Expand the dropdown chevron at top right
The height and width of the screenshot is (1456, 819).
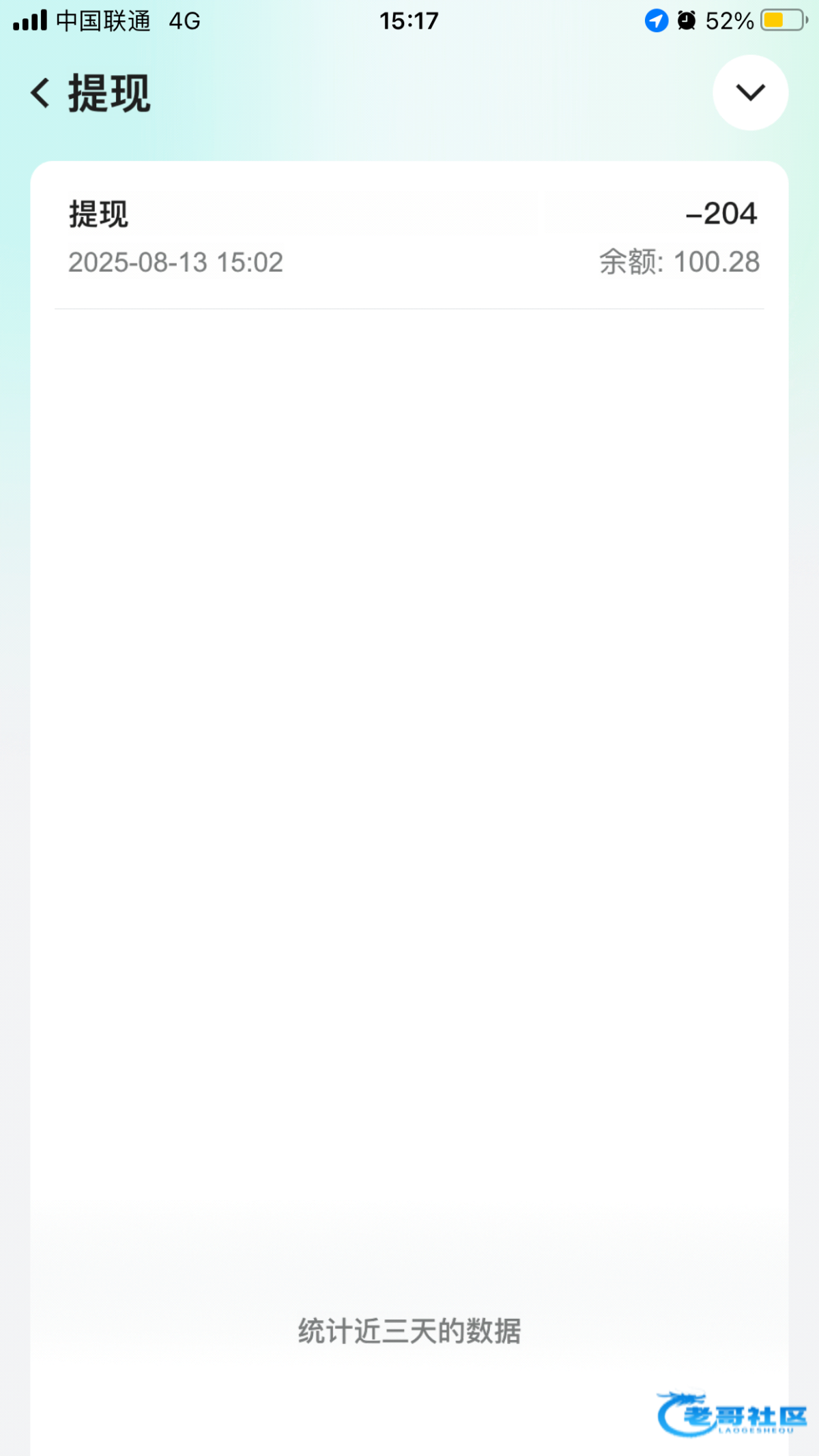pos(750,93)
